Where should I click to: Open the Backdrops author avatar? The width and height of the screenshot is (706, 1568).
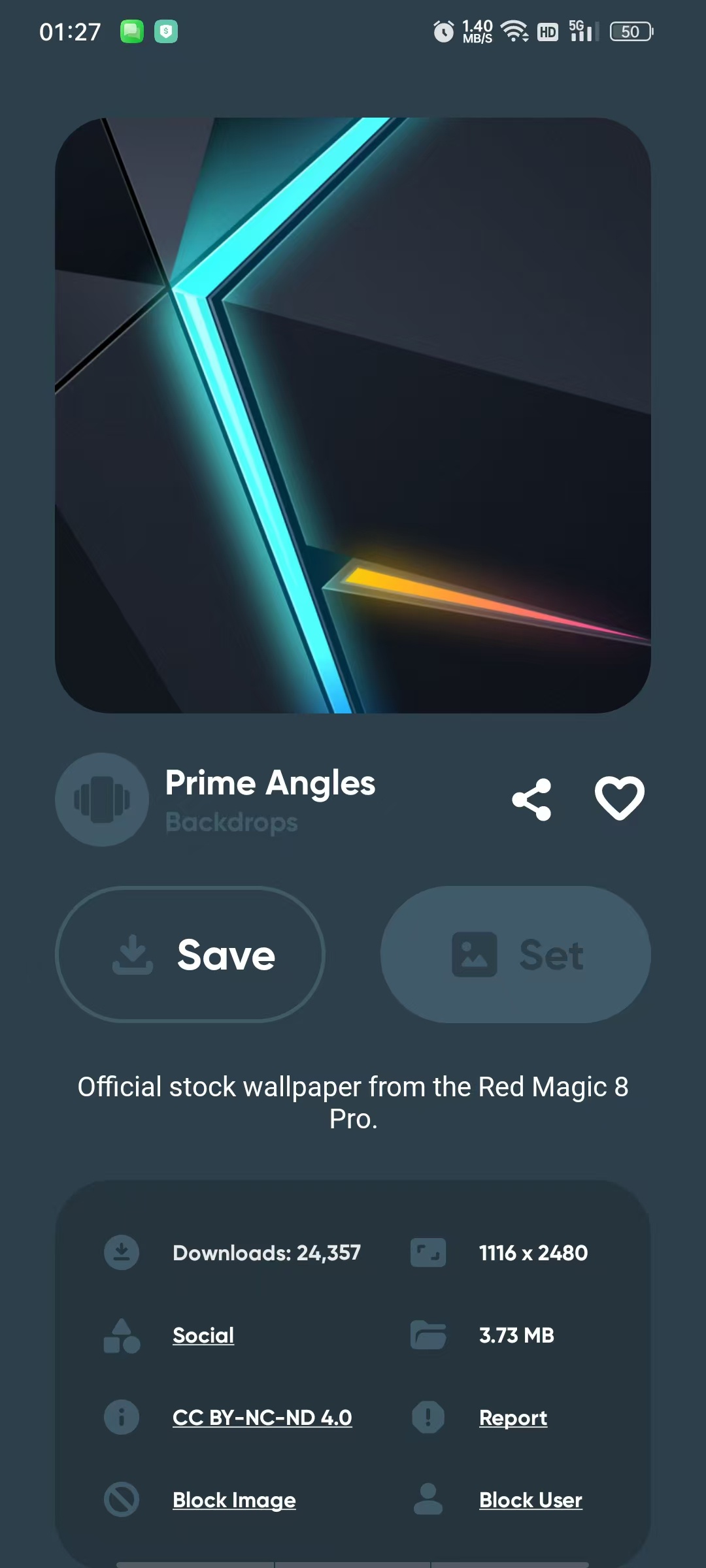tap(102, 800)
